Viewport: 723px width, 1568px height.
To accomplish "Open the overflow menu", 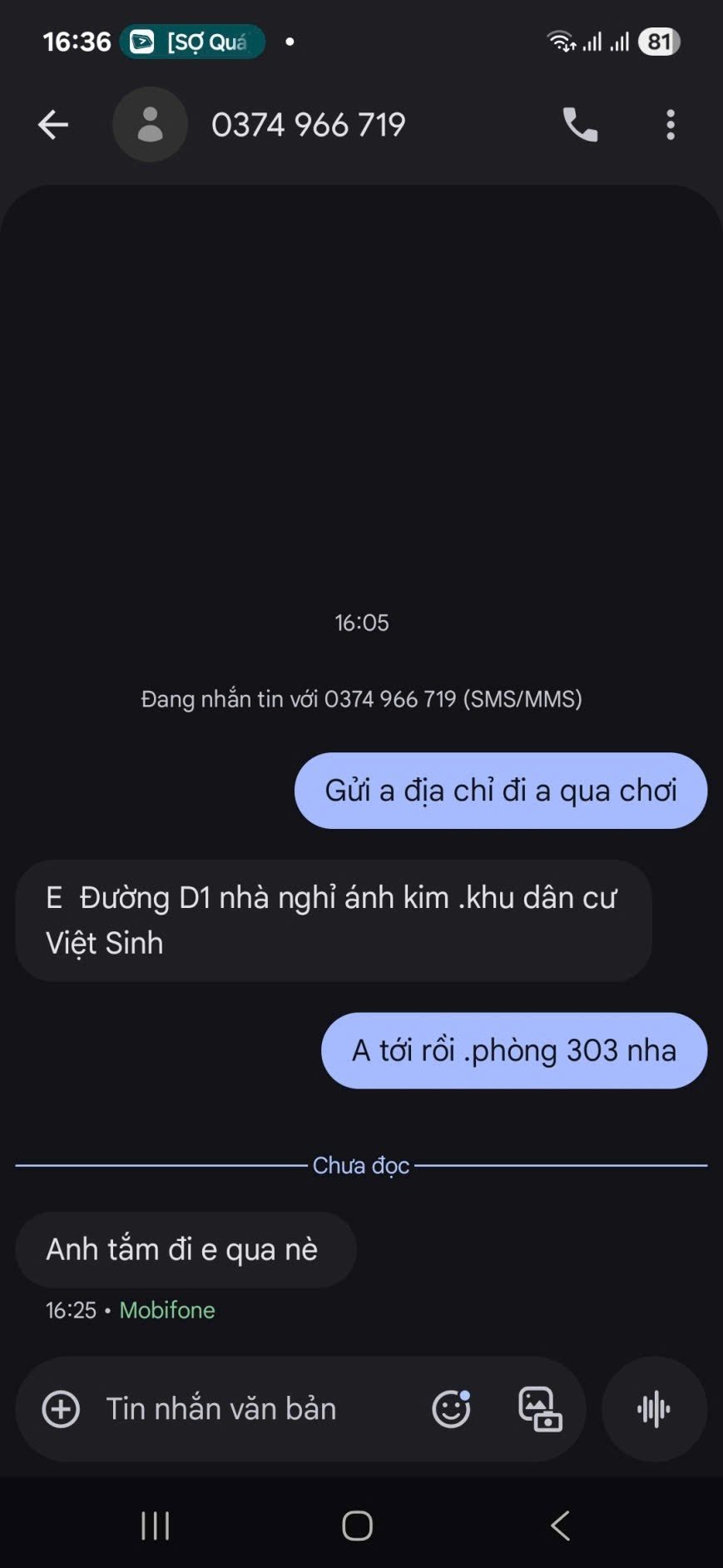I will click(670, 126).
